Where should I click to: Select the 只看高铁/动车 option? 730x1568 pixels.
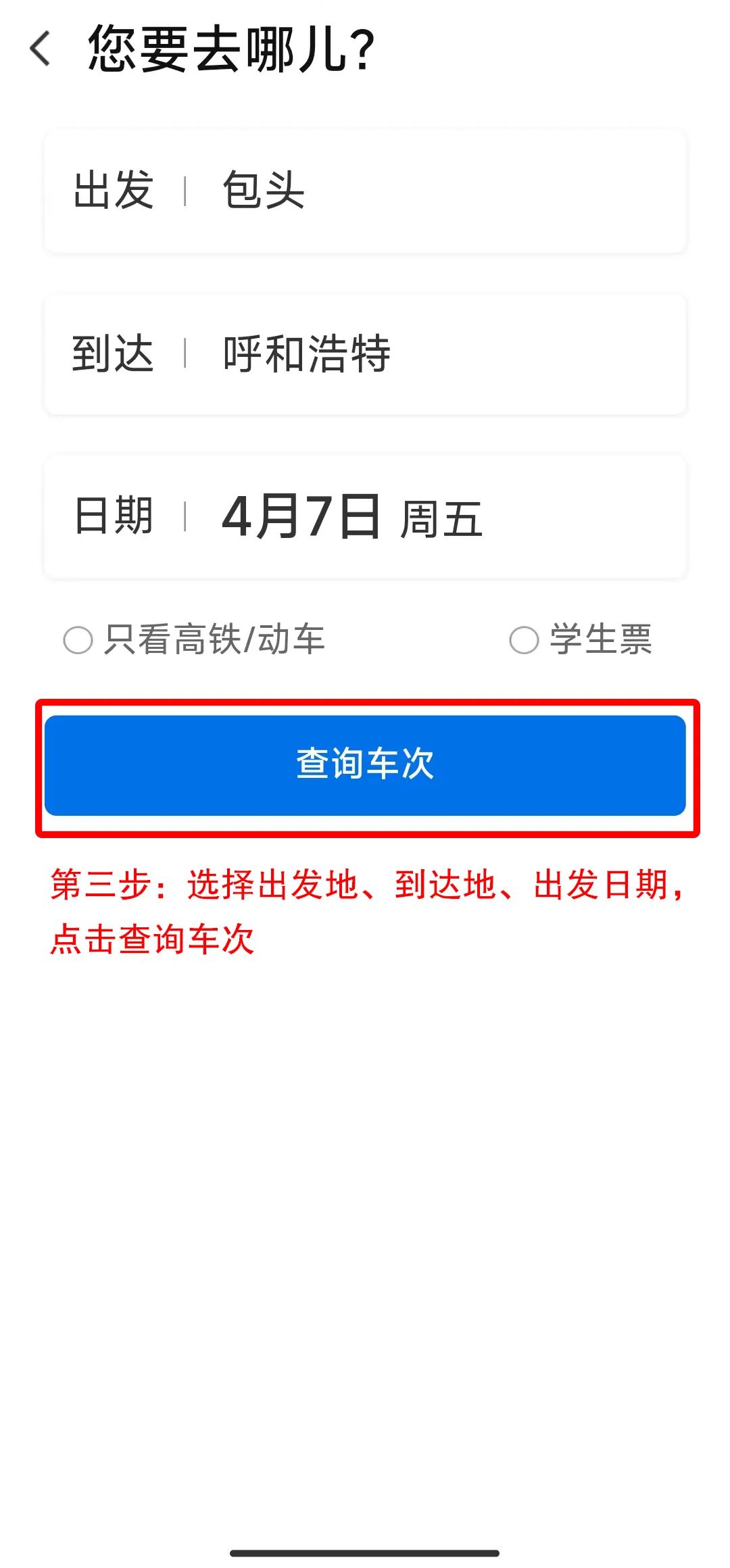(x=194, y=639)
